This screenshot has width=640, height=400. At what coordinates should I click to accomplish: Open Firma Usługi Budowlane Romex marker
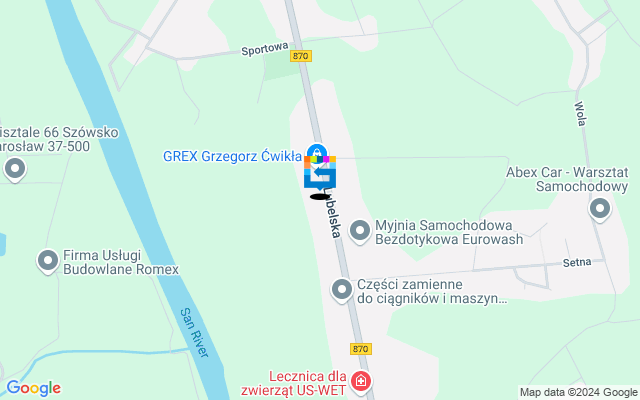coord(47,261)
